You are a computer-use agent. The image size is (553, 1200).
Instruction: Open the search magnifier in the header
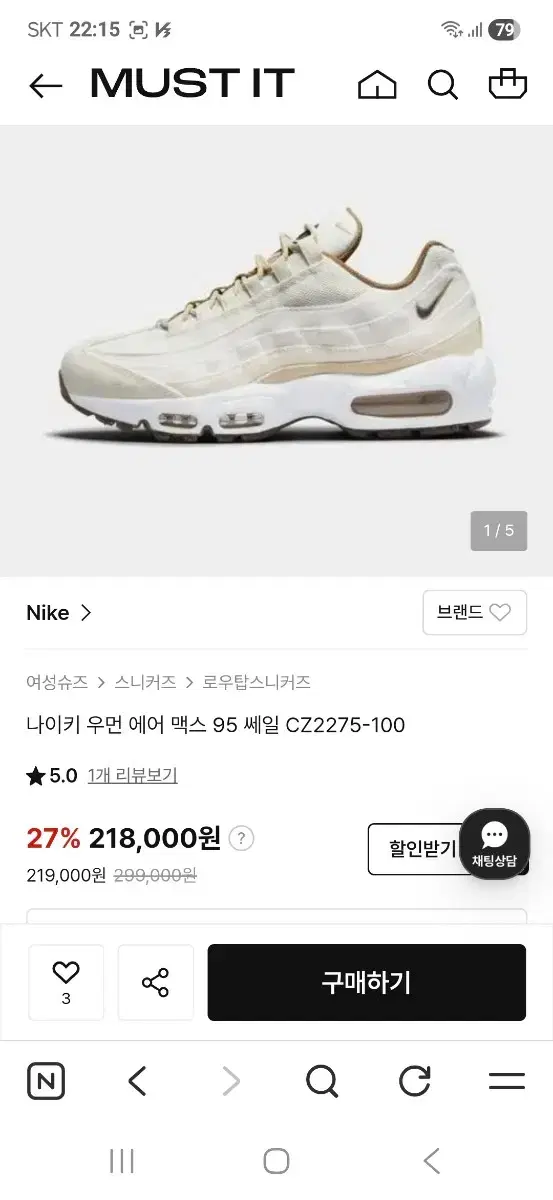point(442,85)
